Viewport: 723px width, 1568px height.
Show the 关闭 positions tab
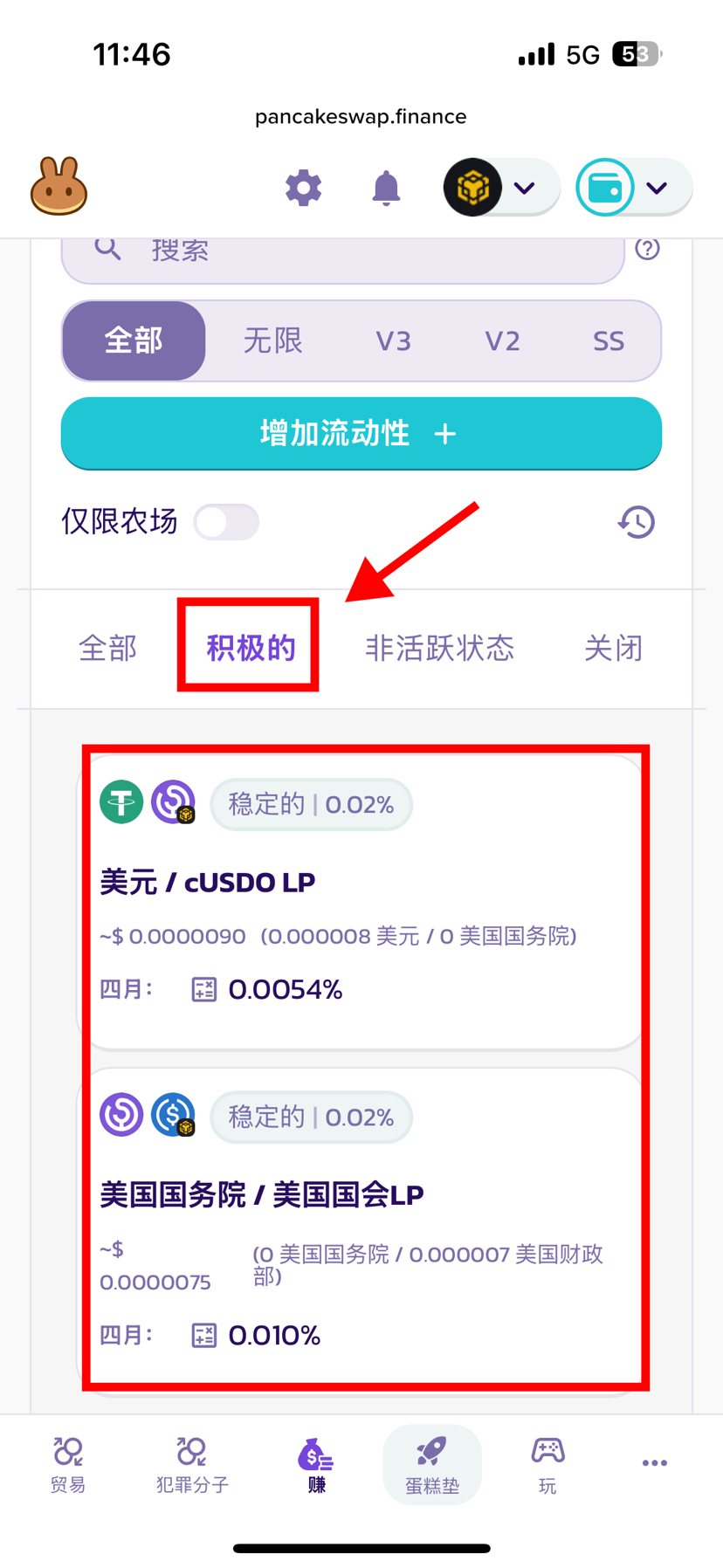[613, 648]
